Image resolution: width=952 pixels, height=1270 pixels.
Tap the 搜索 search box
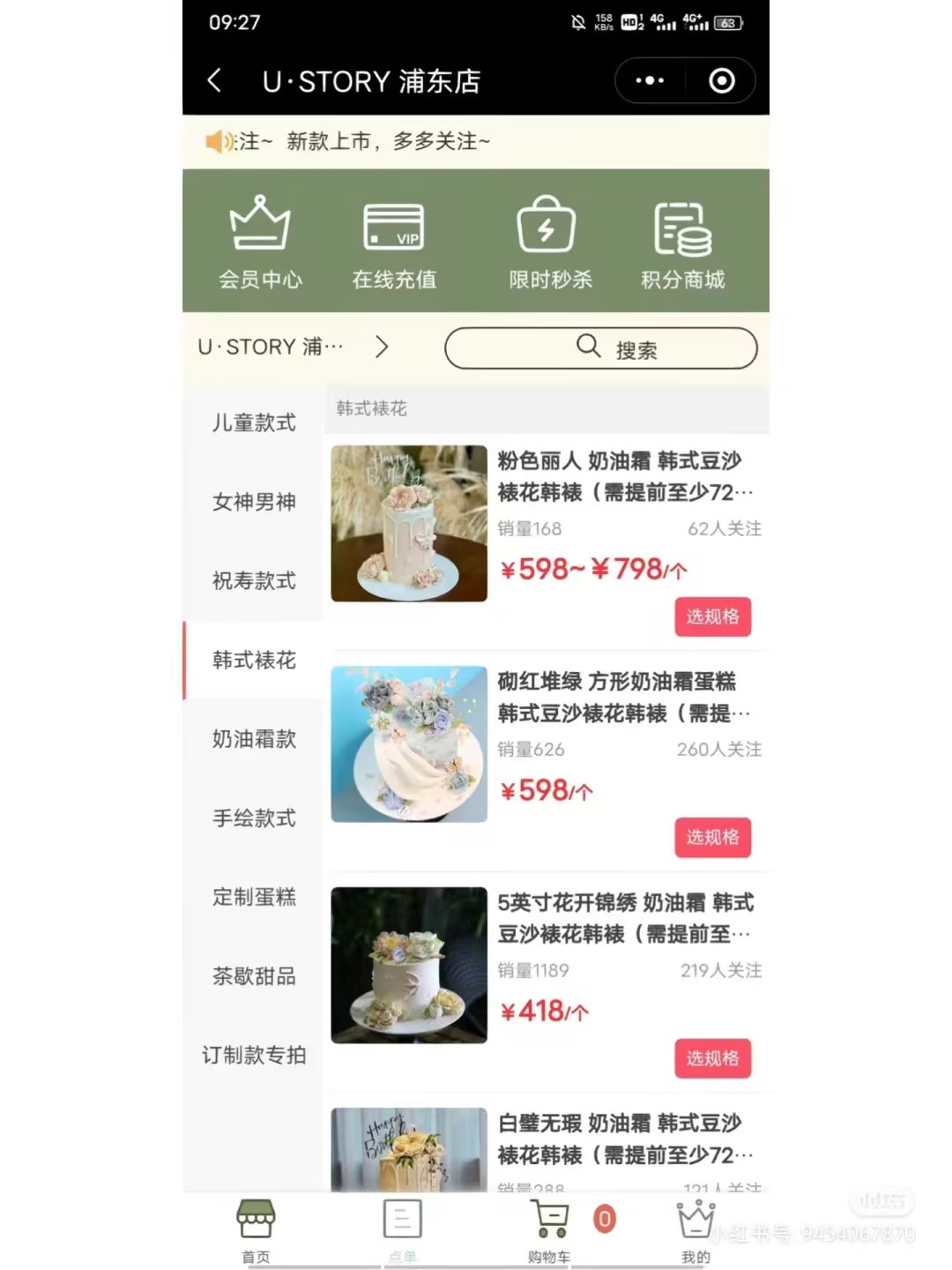(601, 348)
